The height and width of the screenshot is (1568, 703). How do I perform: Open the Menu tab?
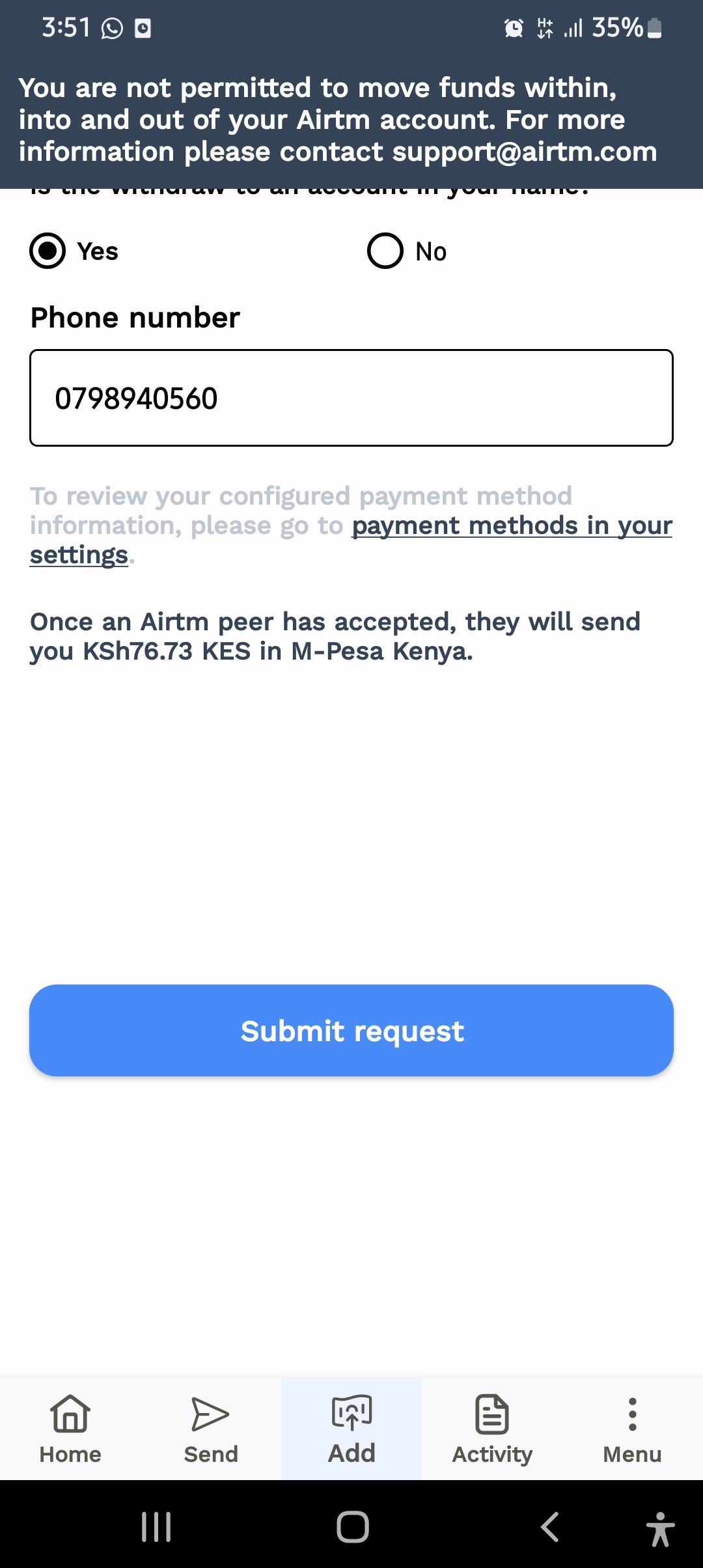point(632,1429)
